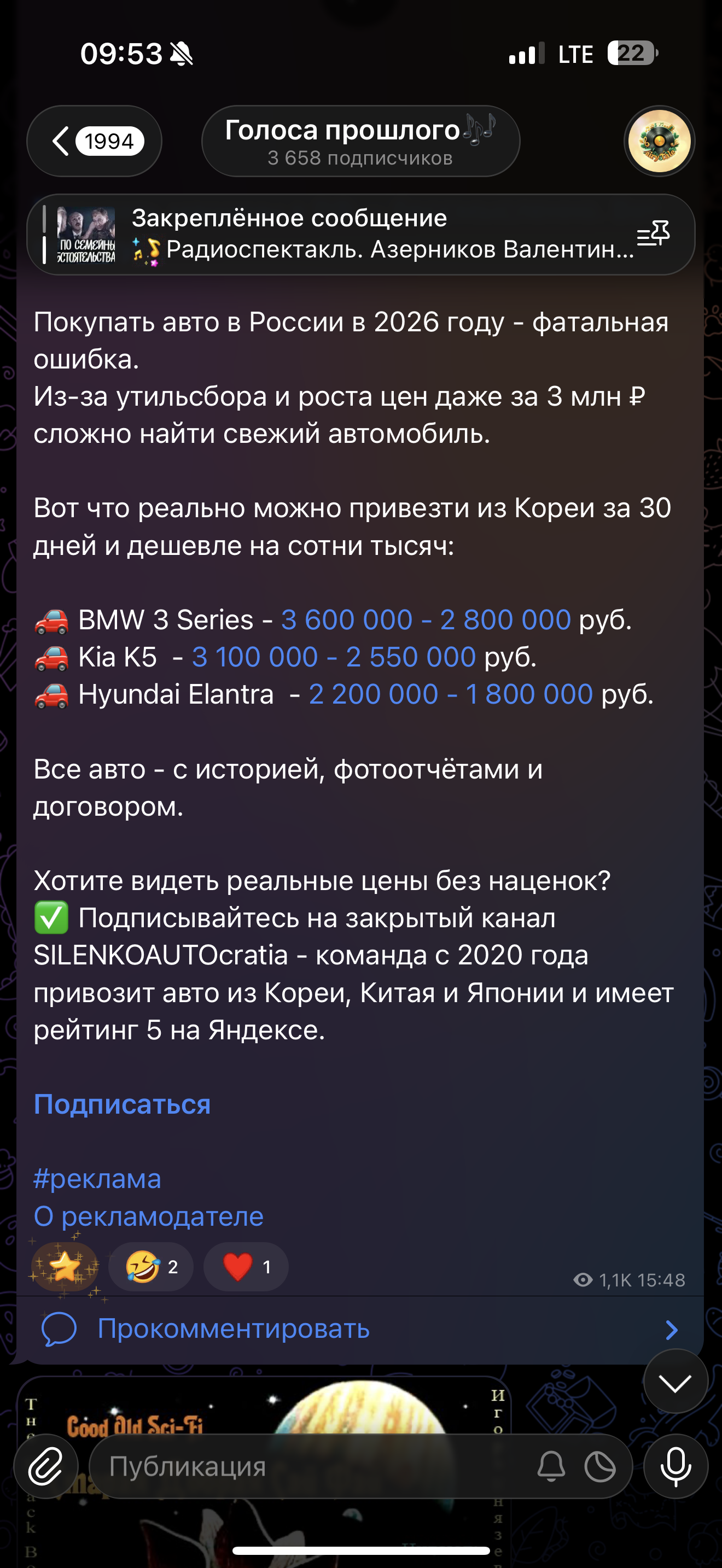Open the attachment paperclip
722x1568 pixels.
pyautogui.click(x=46, y=1466)
